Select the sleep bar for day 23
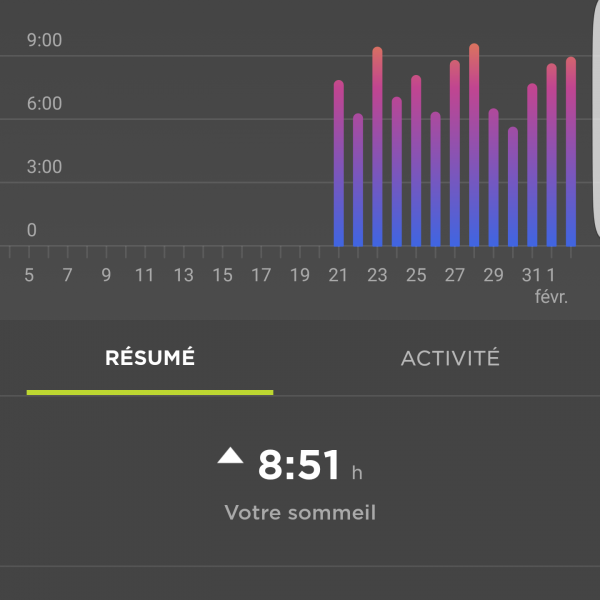Screen dimensions: 600x600 [x=377, y=150]
